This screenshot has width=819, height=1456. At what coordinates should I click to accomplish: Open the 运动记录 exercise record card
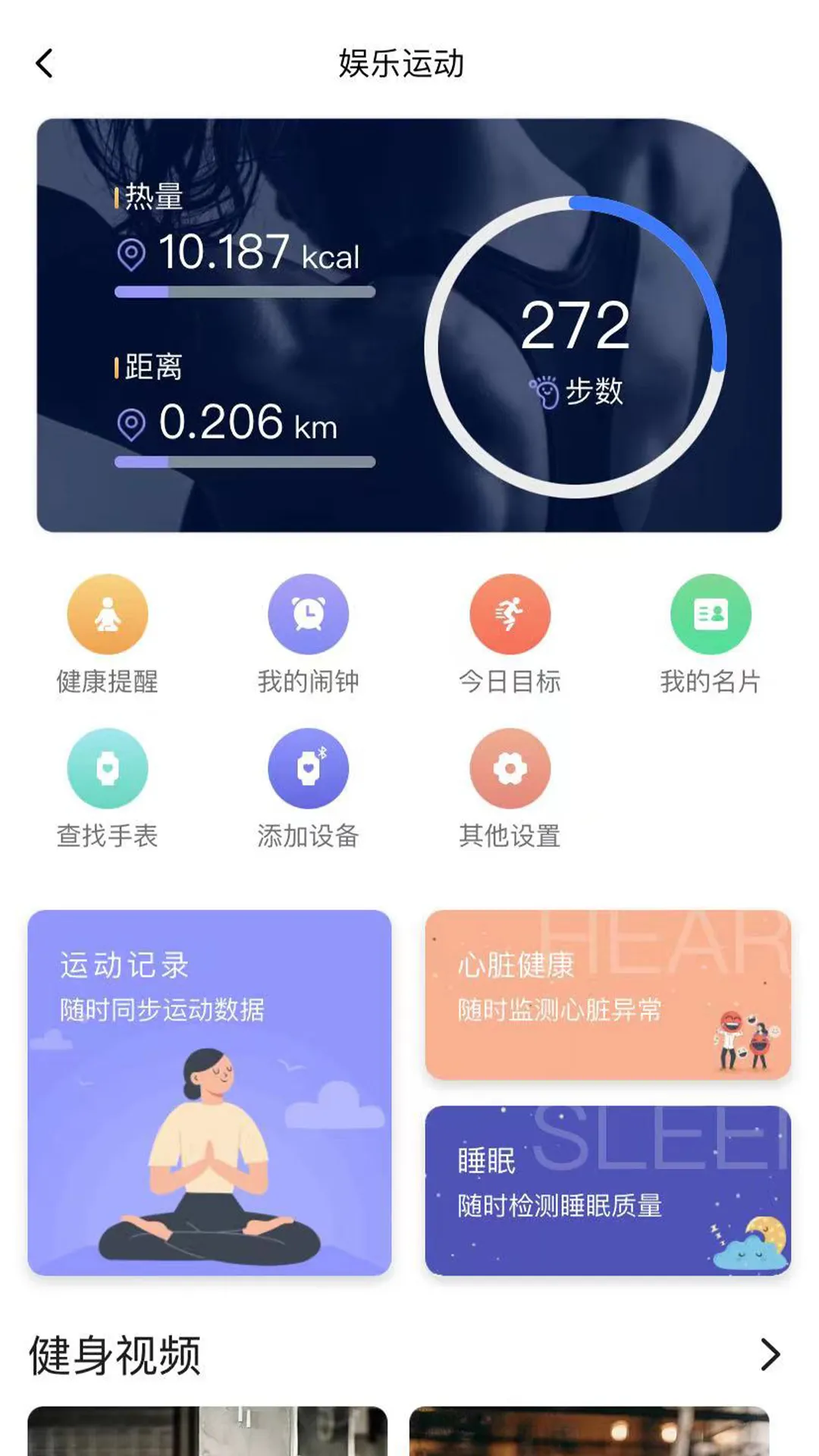pyautogui.click(x=209, y=1093)
